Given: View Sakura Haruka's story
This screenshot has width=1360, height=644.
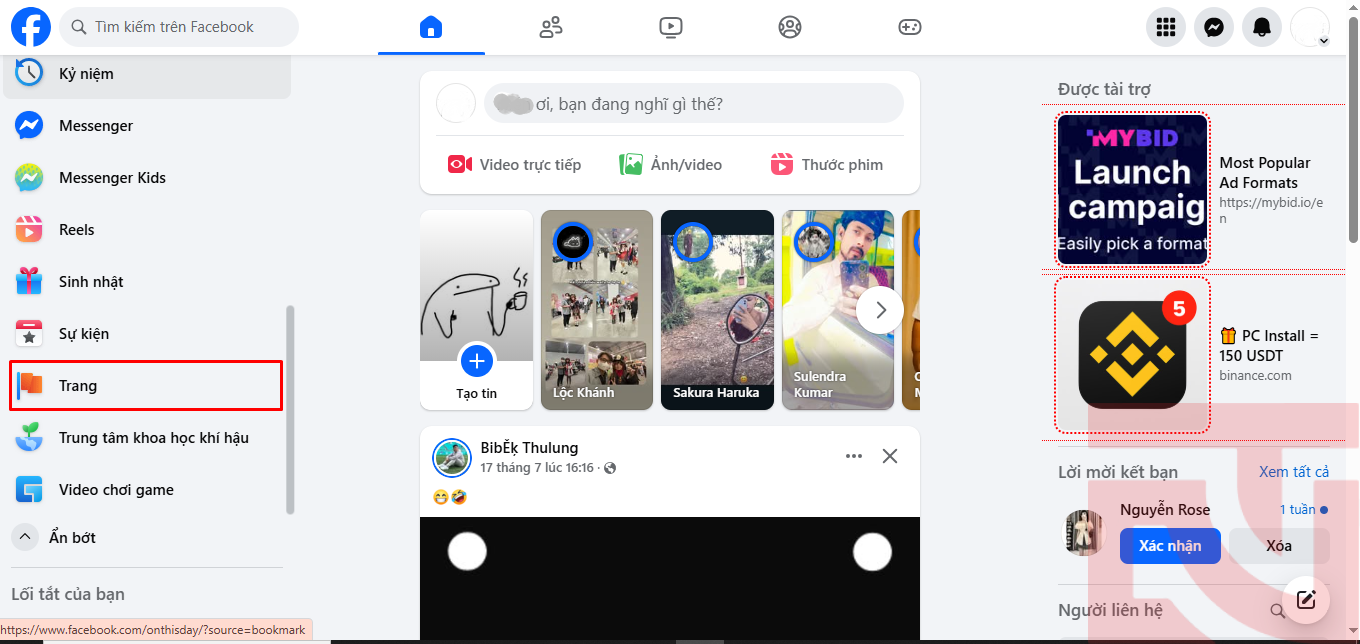Looking at the screenshot, I should click(717, 310).
